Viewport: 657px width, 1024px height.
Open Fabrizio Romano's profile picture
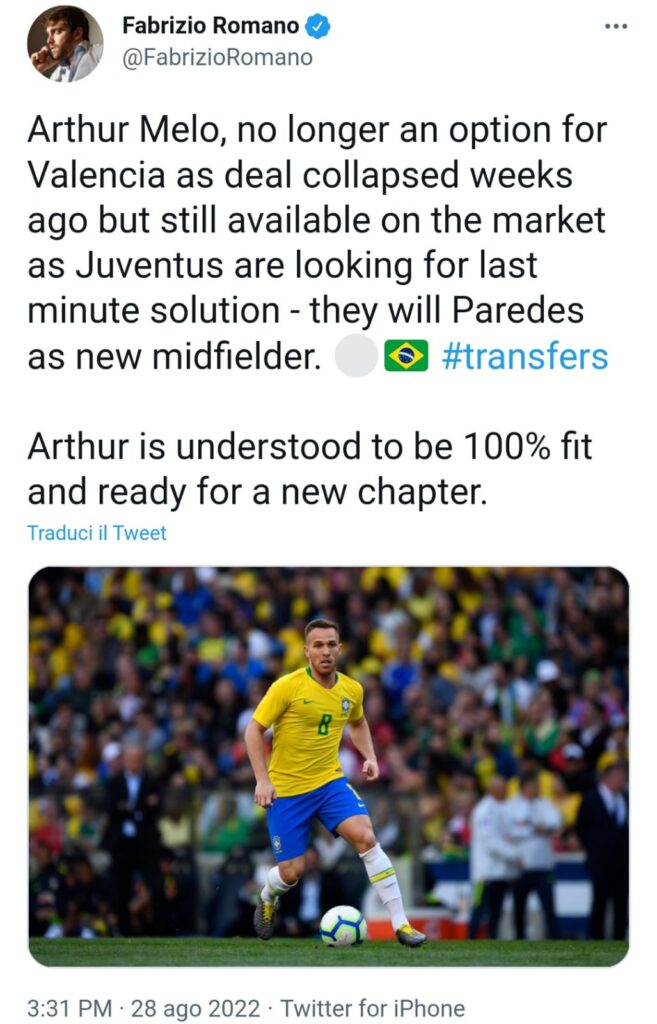[65, 43]
